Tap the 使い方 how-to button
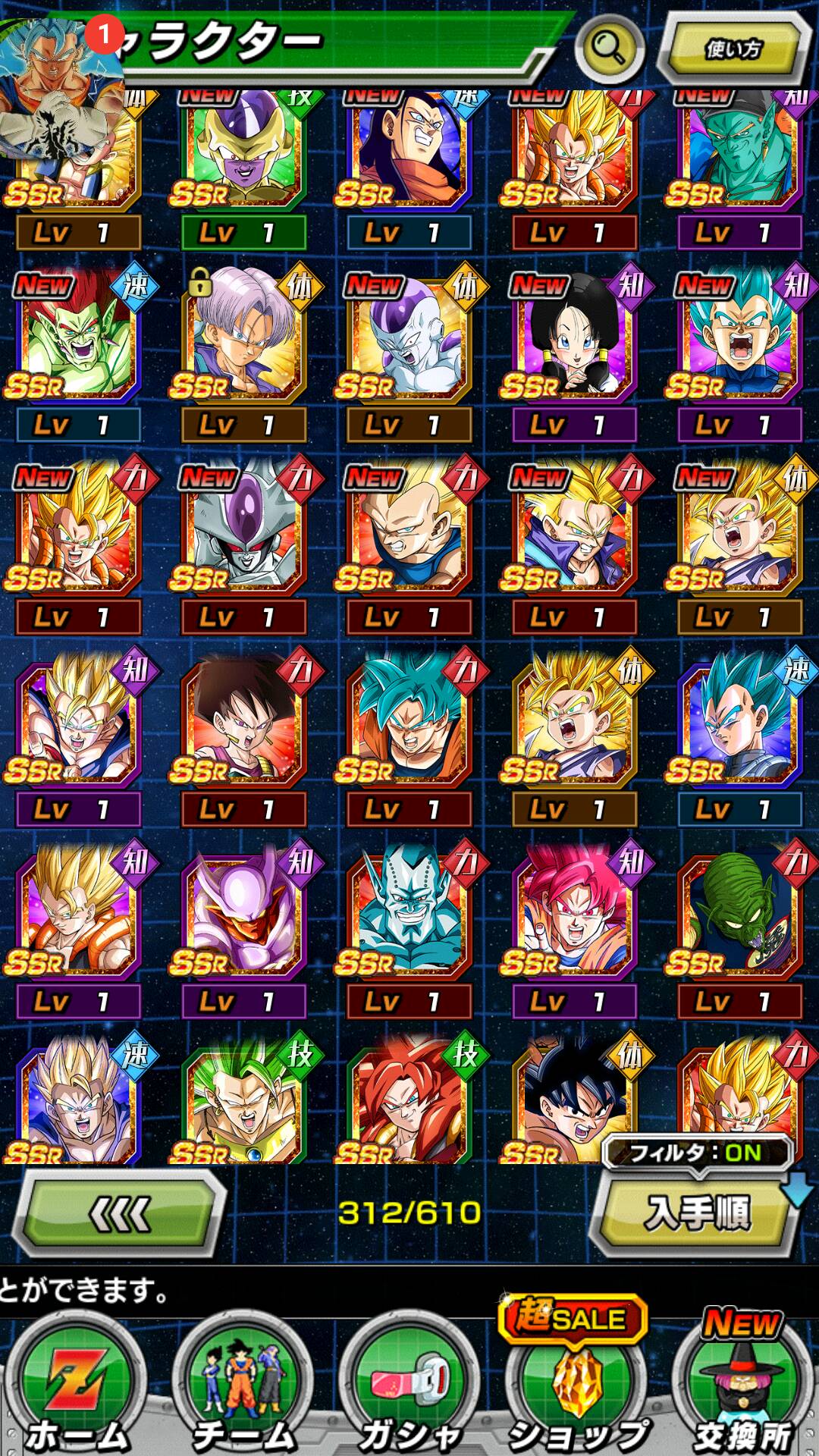 coord(733,49)
